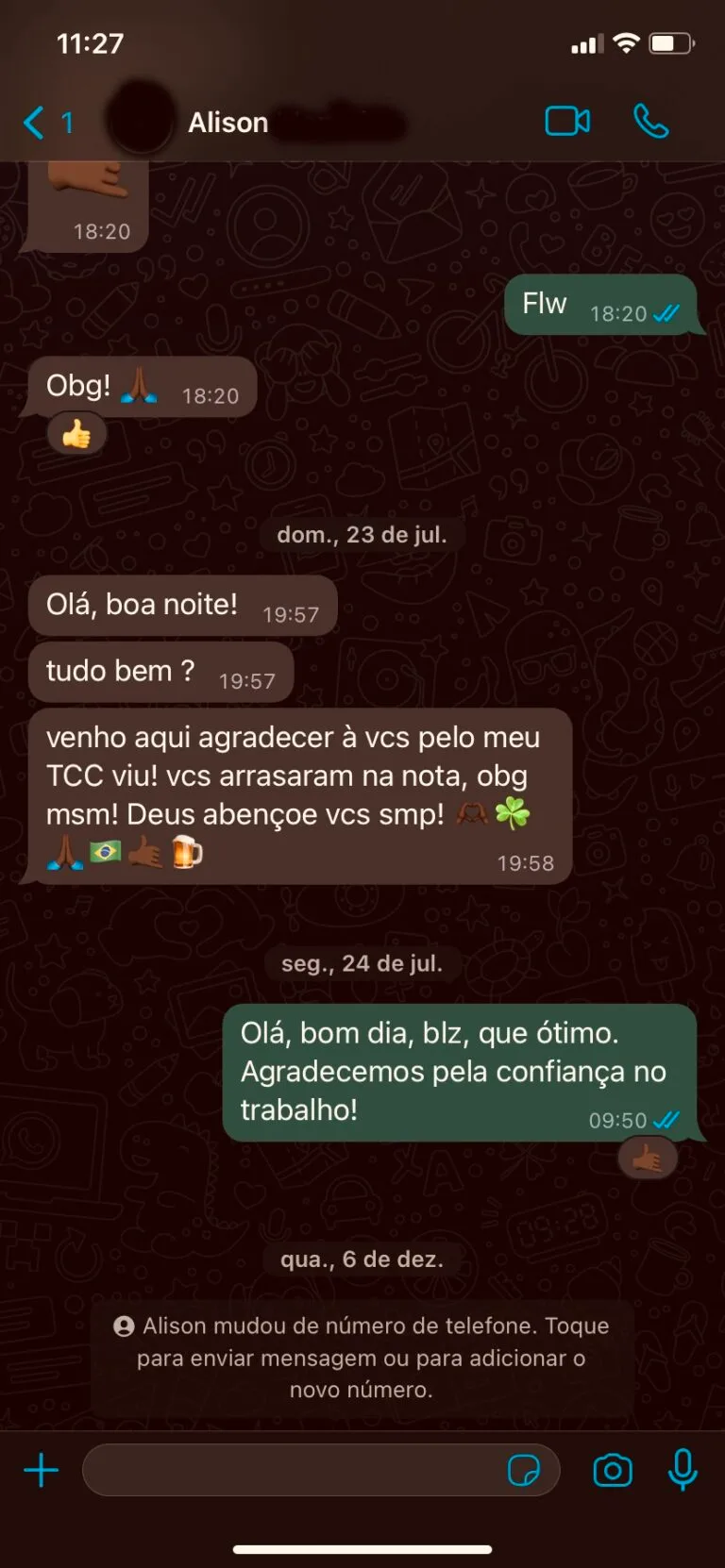Open the camera to send a photo
This screenshot has height=1568, width=725.
[613, 1470]
